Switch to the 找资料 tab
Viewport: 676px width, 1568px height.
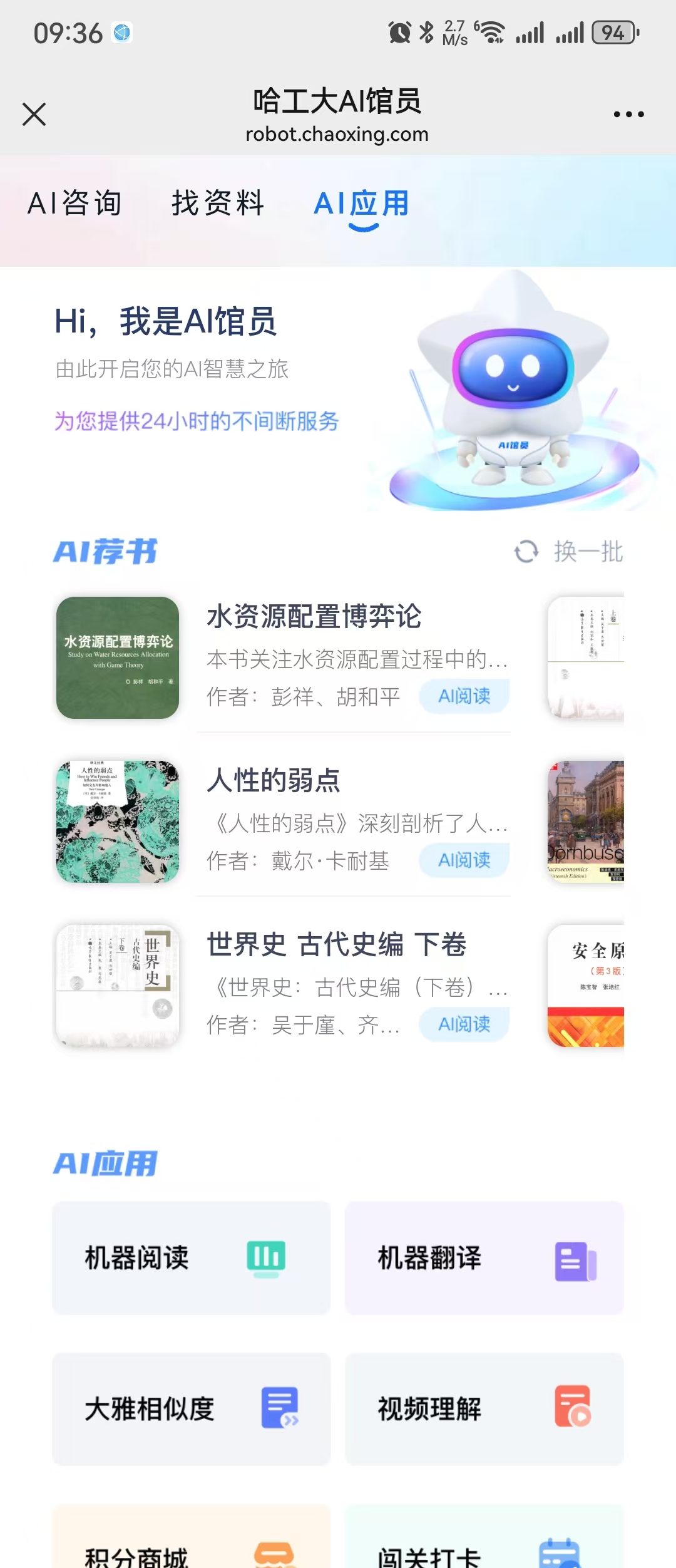[x=218, y=204]
